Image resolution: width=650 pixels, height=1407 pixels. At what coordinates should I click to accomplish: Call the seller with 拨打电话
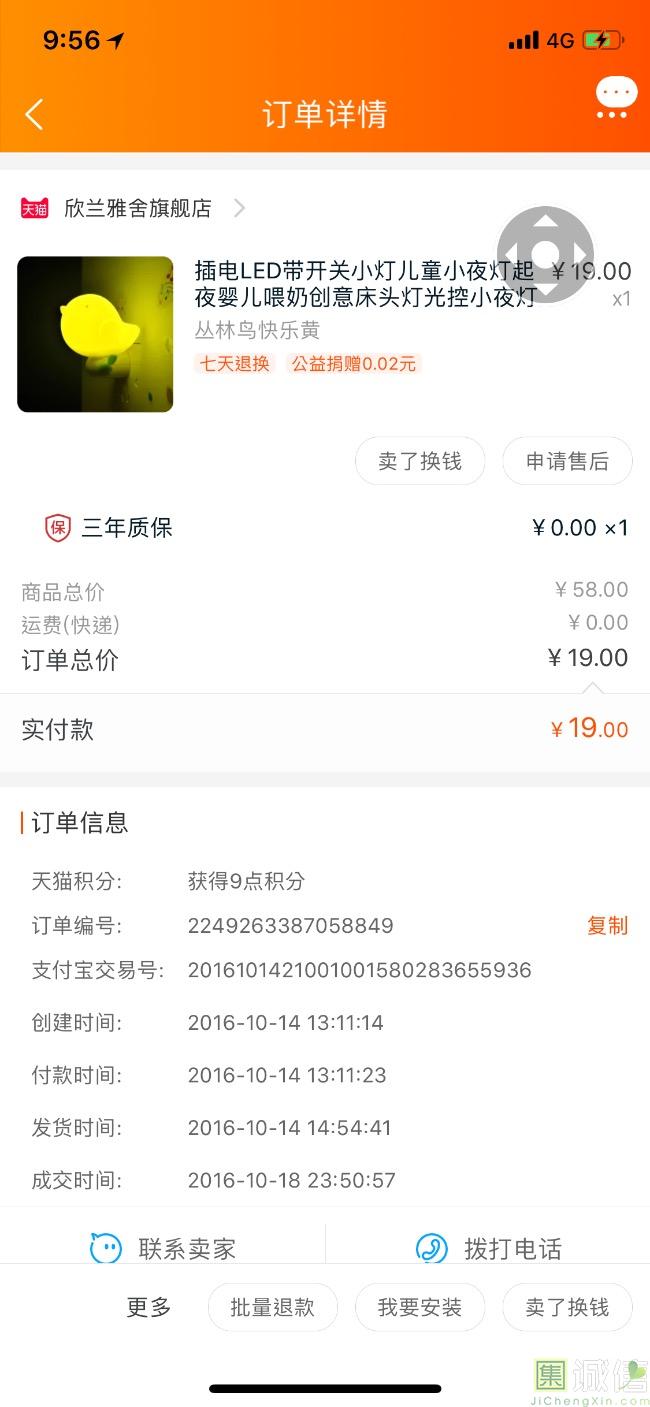pyautogui.click(x=488, y=1248)
